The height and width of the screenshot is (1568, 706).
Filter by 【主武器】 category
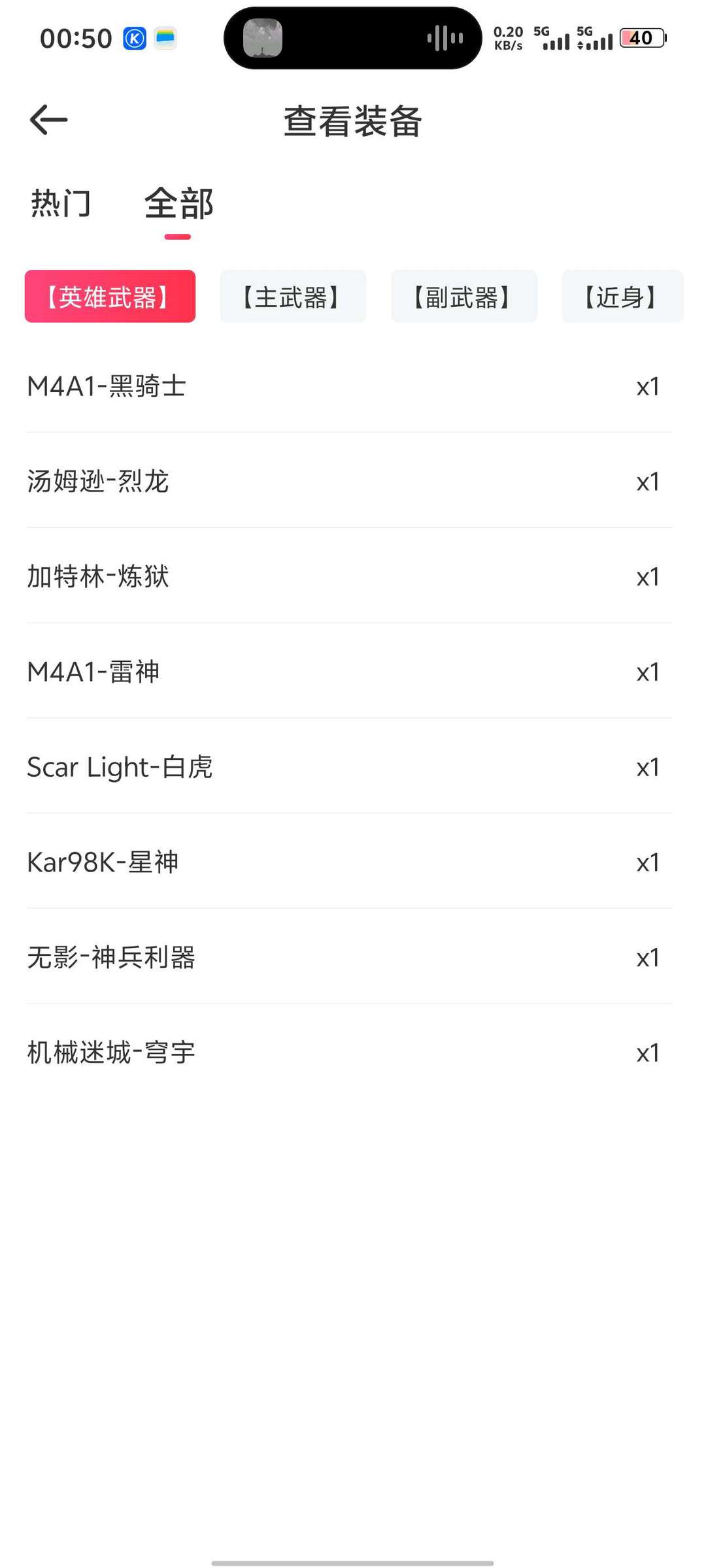click(x=293, y=297)
